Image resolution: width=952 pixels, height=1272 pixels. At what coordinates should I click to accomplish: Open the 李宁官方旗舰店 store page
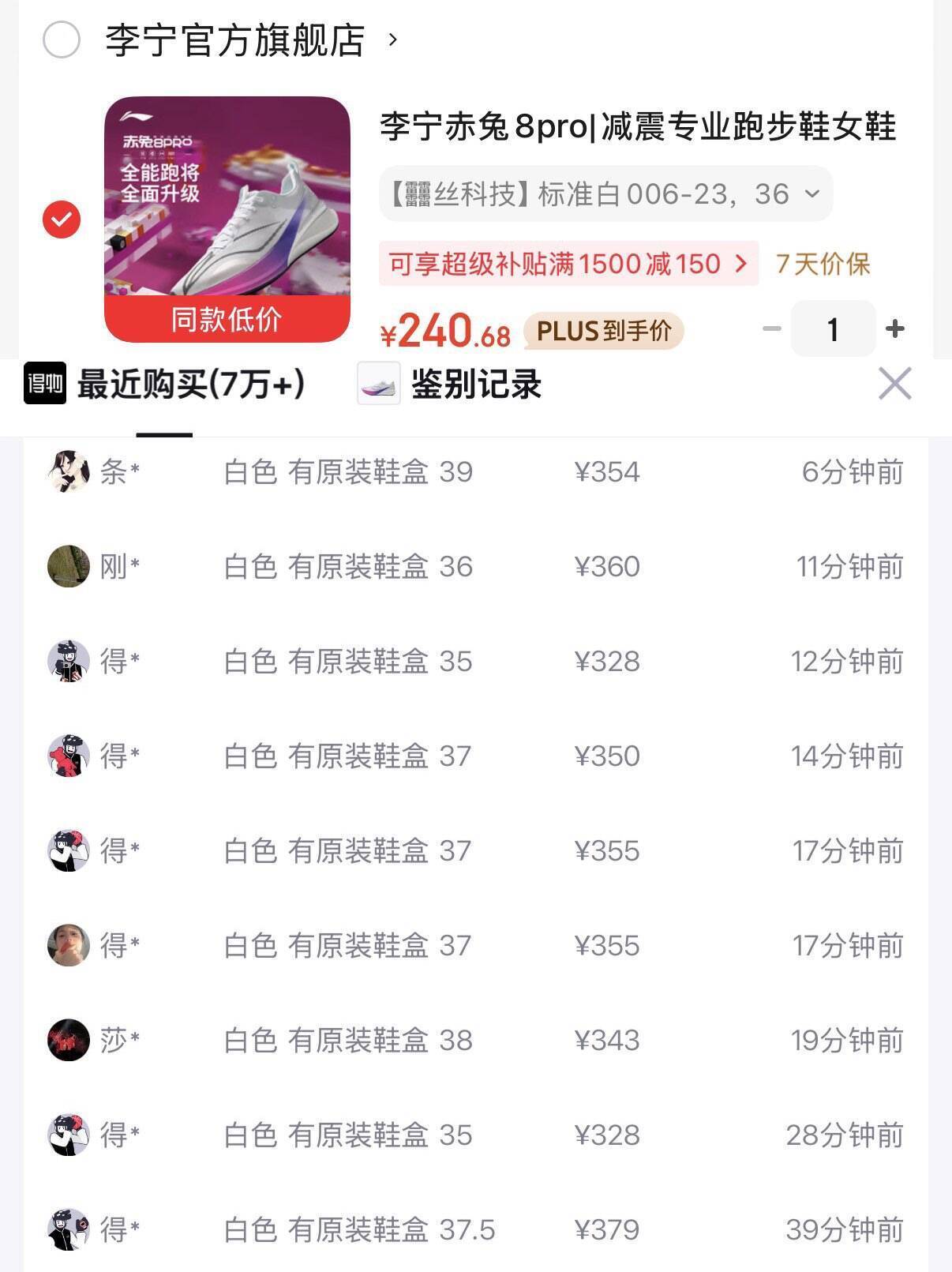[235, 40]
